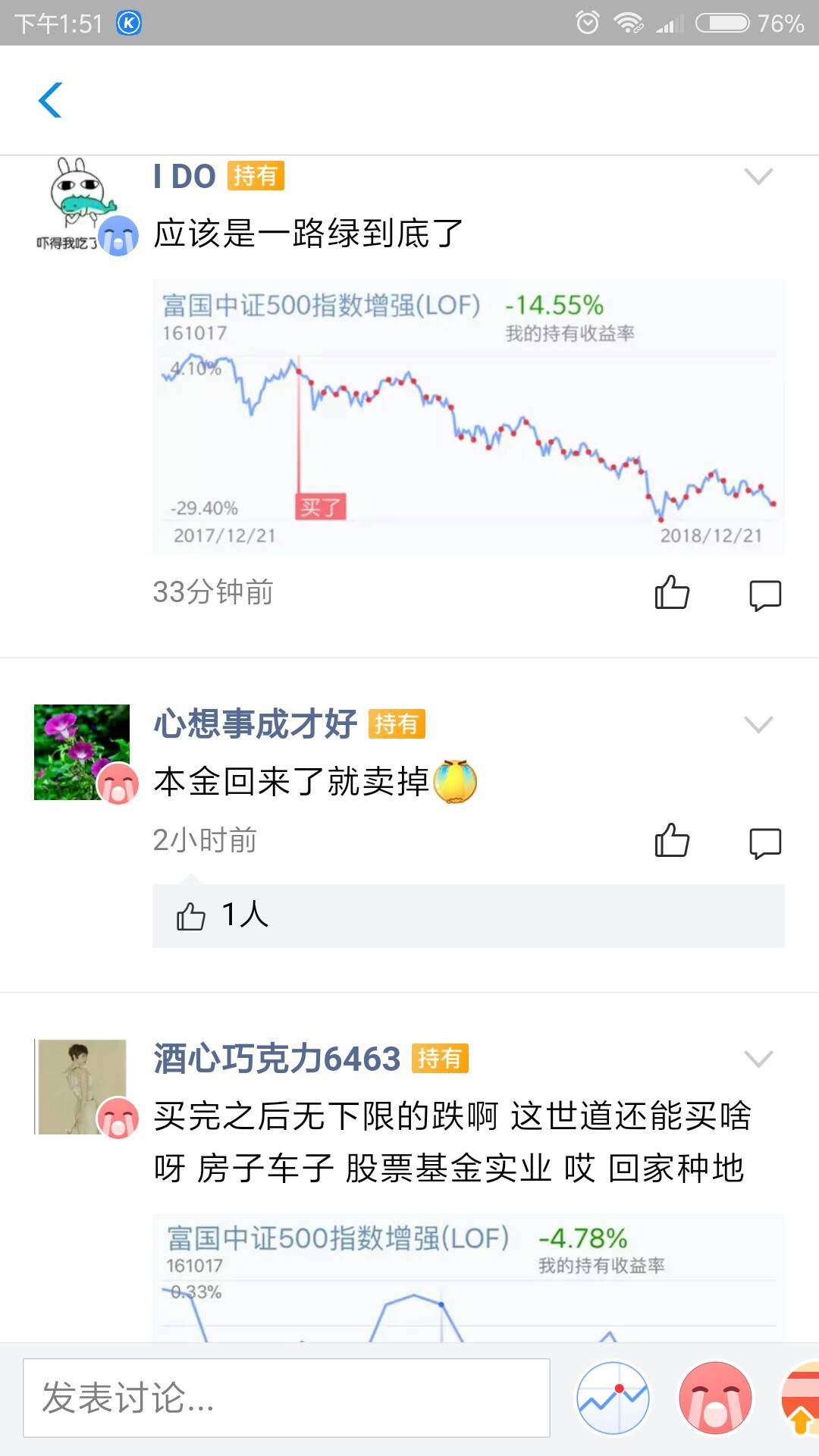The width and height of the screenshot is (819, 1456).
Task: Comment on I DO's post
Action: click(x=765, y=595)
